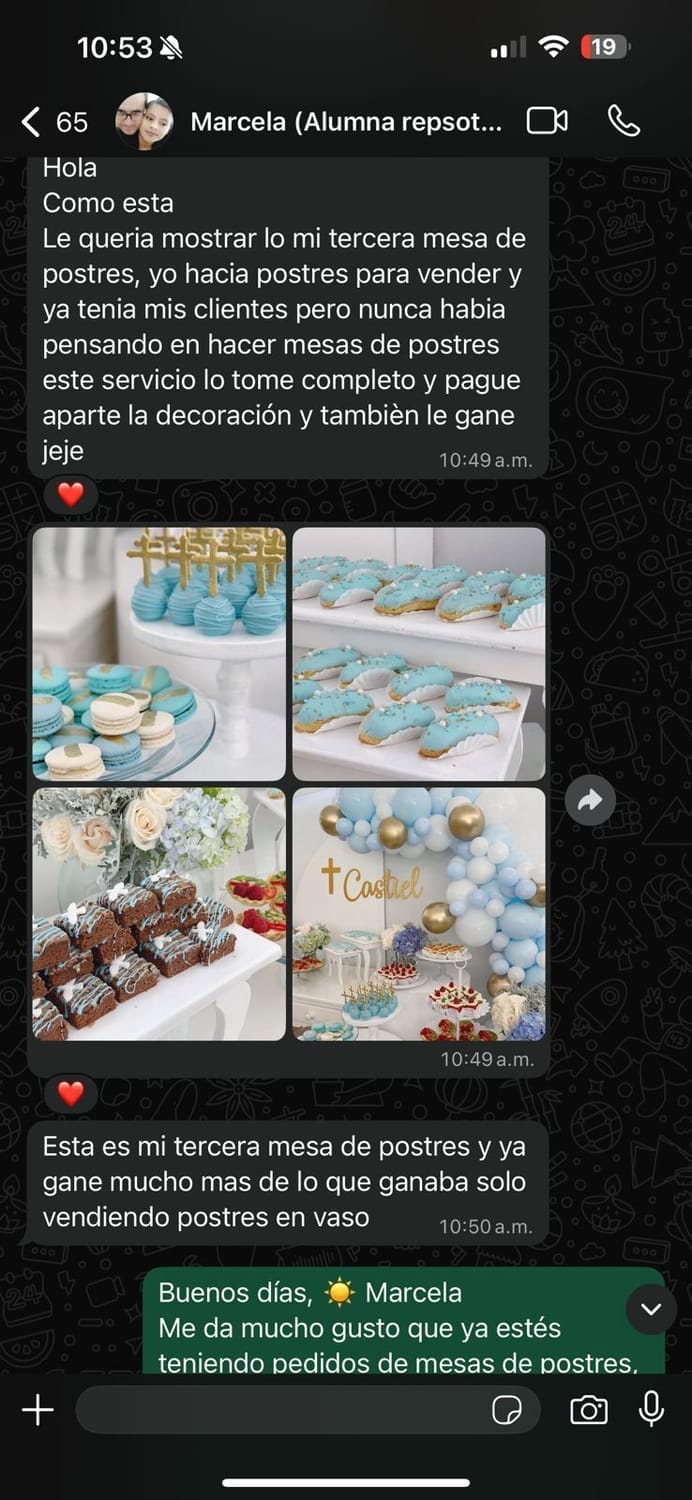
Task: Open the chocolate brownies photo
Action: (159, 914)
